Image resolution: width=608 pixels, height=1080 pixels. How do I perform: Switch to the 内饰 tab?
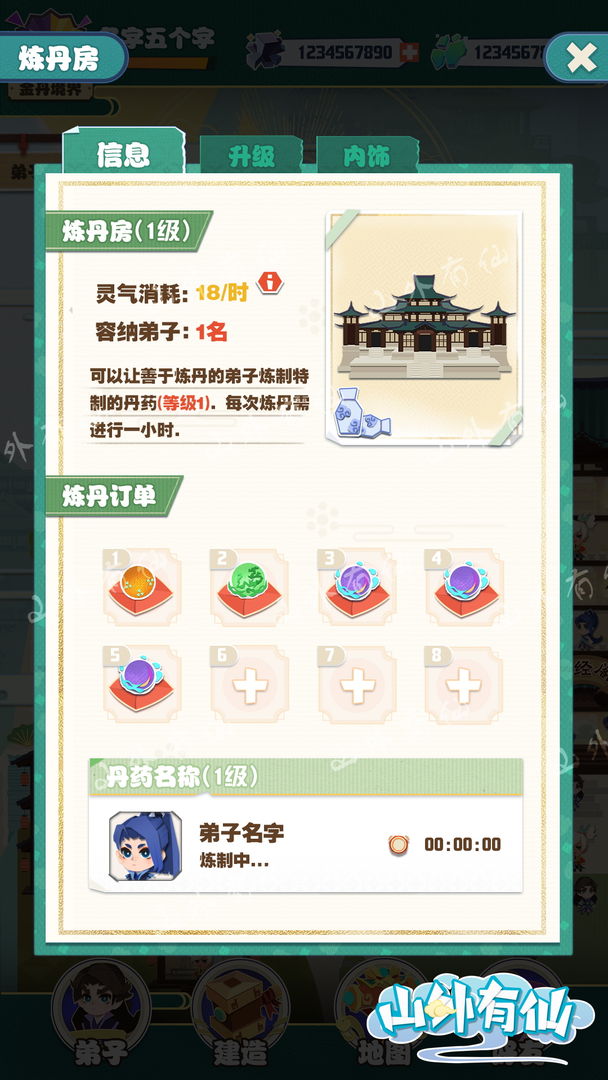point(368,155)
